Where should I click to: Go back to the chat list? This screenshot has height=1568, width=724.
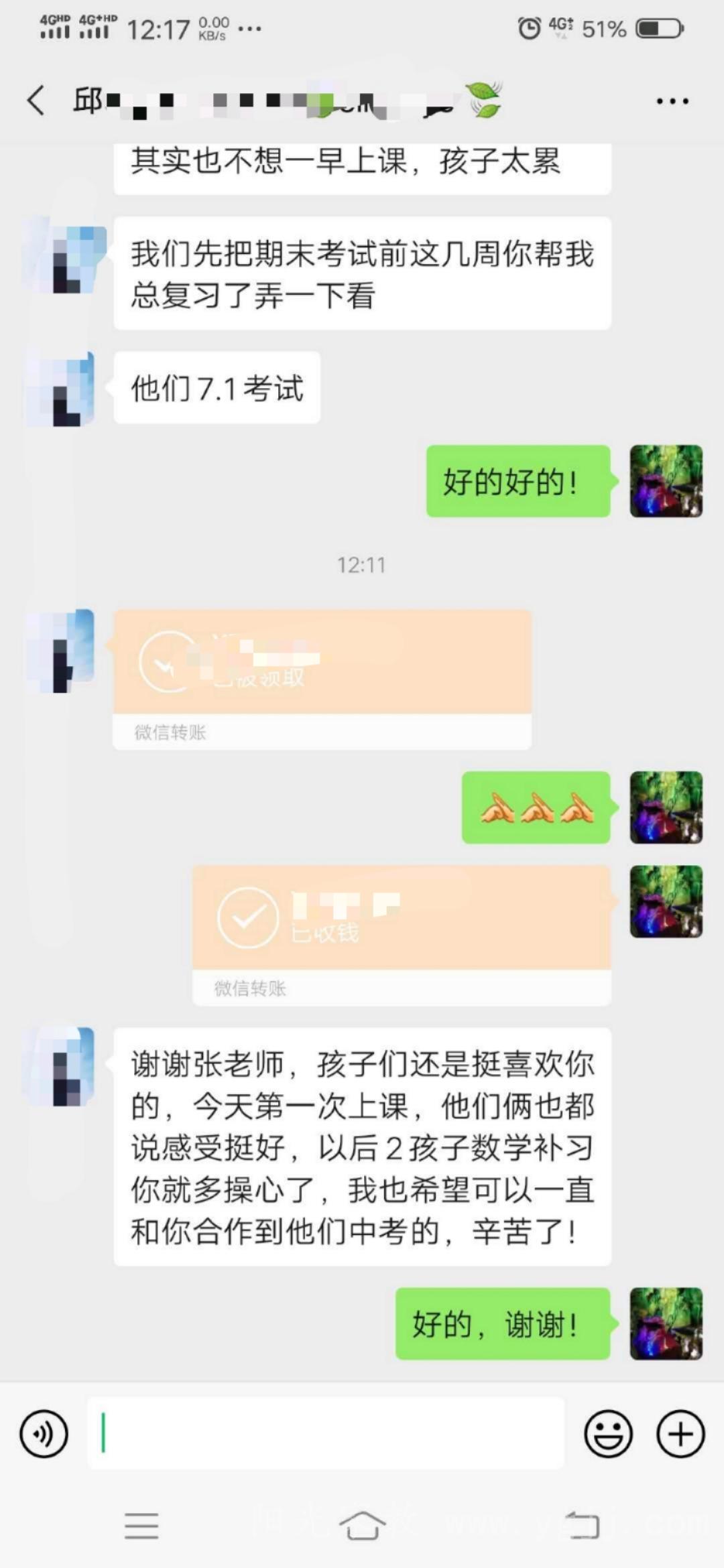tap(36, 101)
